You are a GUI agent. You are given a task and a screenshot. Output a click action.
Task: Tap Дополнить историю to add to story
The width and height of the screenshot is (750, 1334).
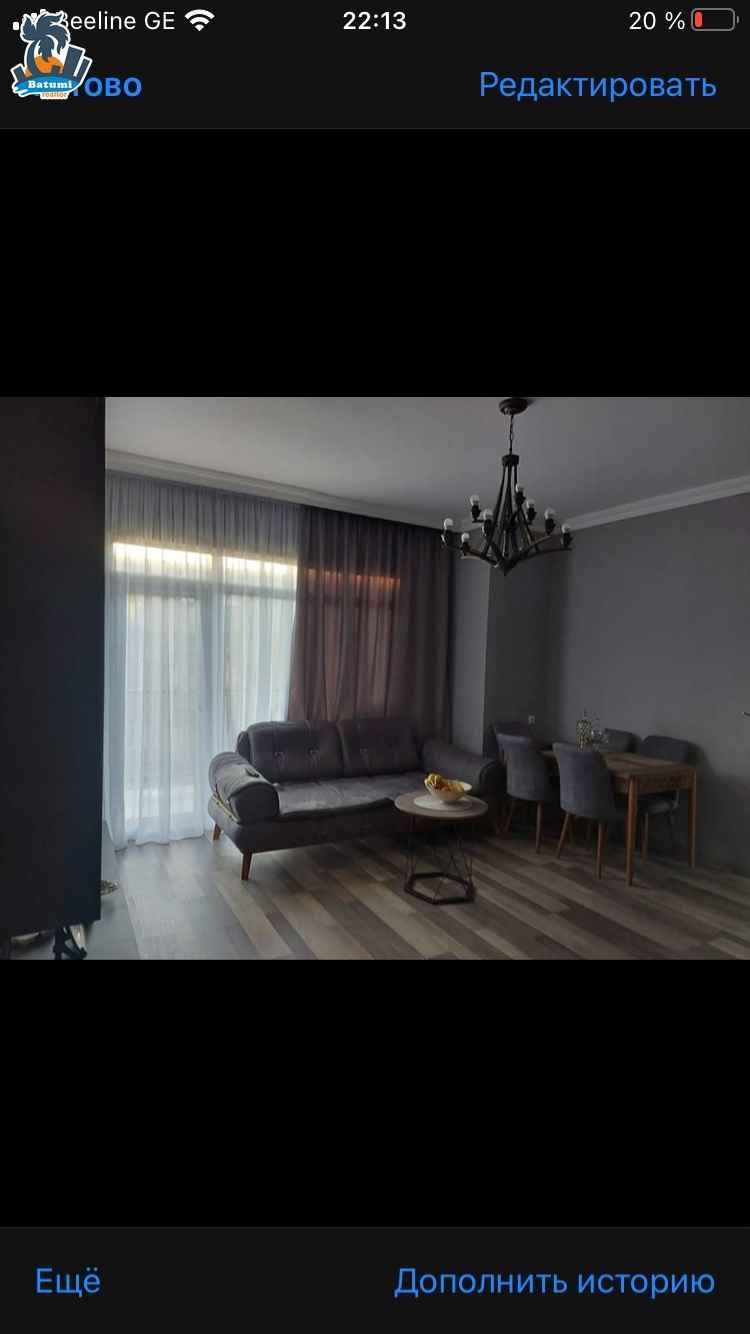555,1281
